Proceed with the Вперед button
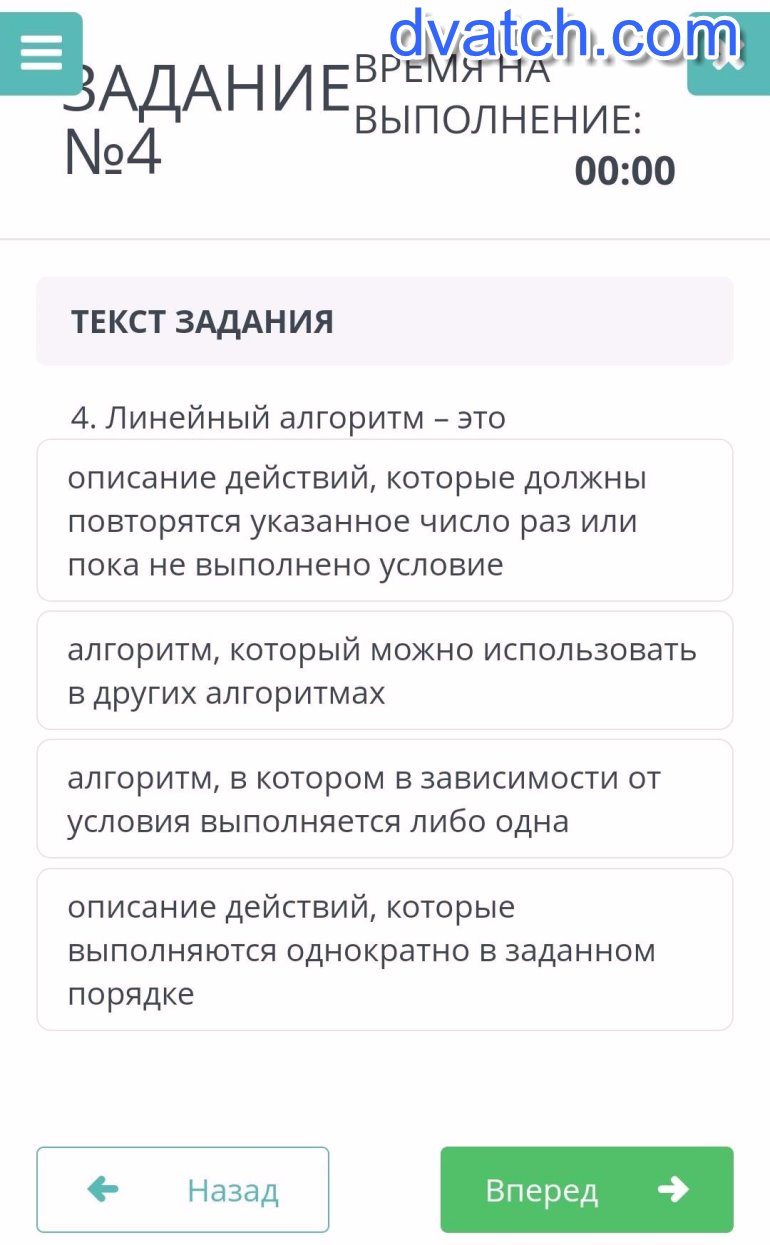Viewport: 770px width, 1245px height. click(x=587, y=1189)
